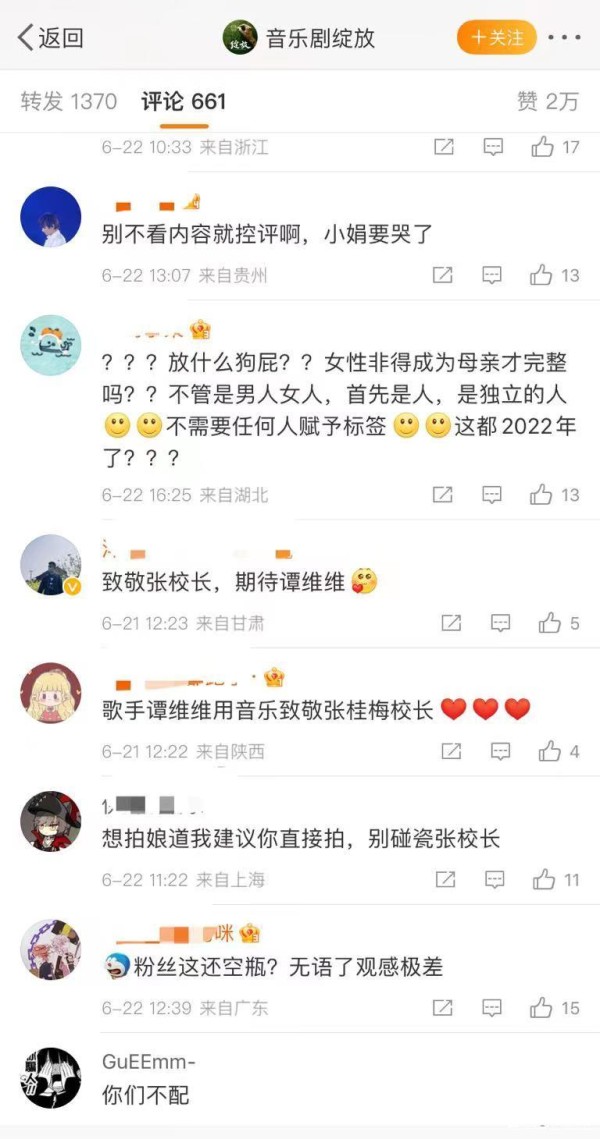The image size is (600, 1139).
Task: Repost the comment about 张桂梅校长
Action: pyautogui.click(x=451, y=751)
